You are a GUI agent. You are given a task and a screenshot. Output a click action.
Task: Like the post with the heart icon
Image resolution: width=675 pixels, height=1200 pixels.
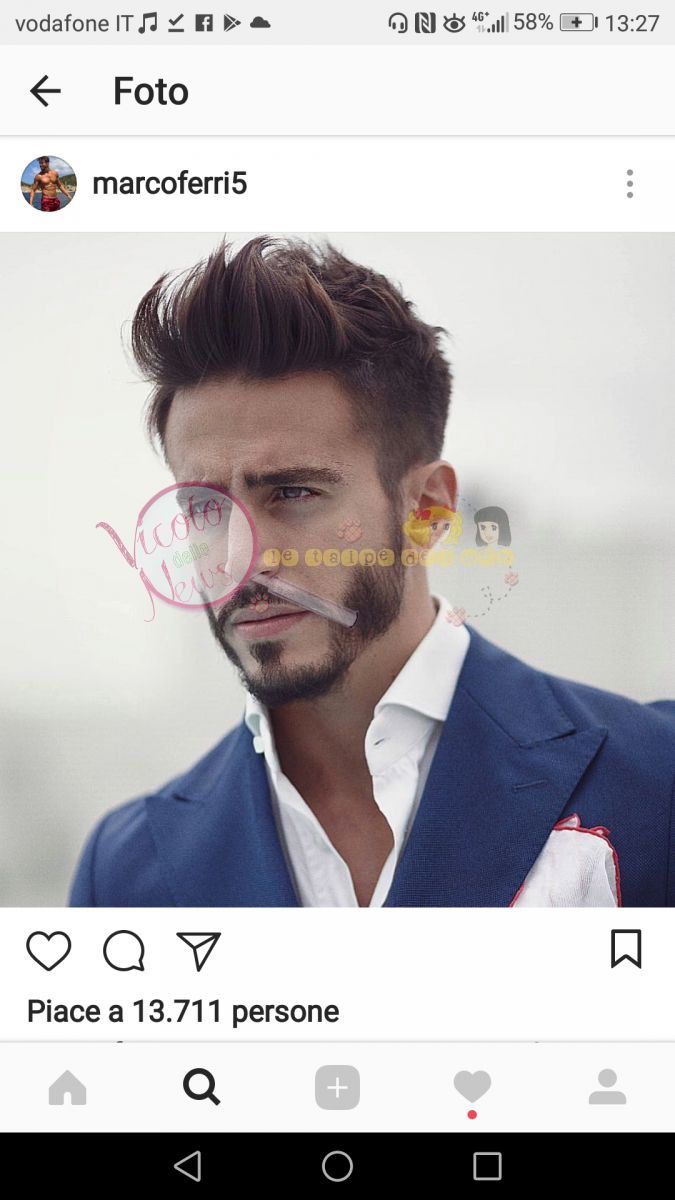(x=48, y=951)
